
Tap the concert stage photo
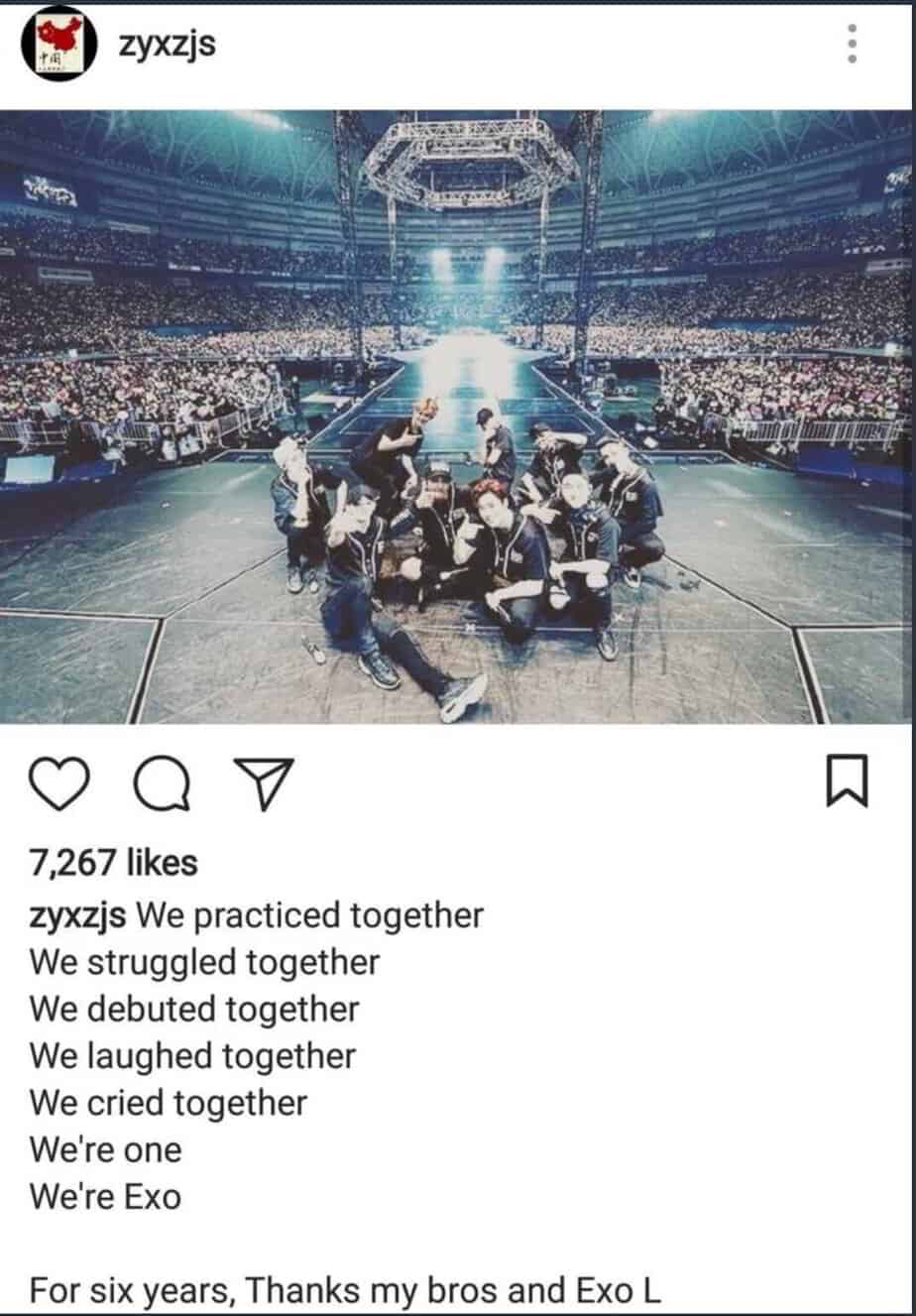click(456, 417)
